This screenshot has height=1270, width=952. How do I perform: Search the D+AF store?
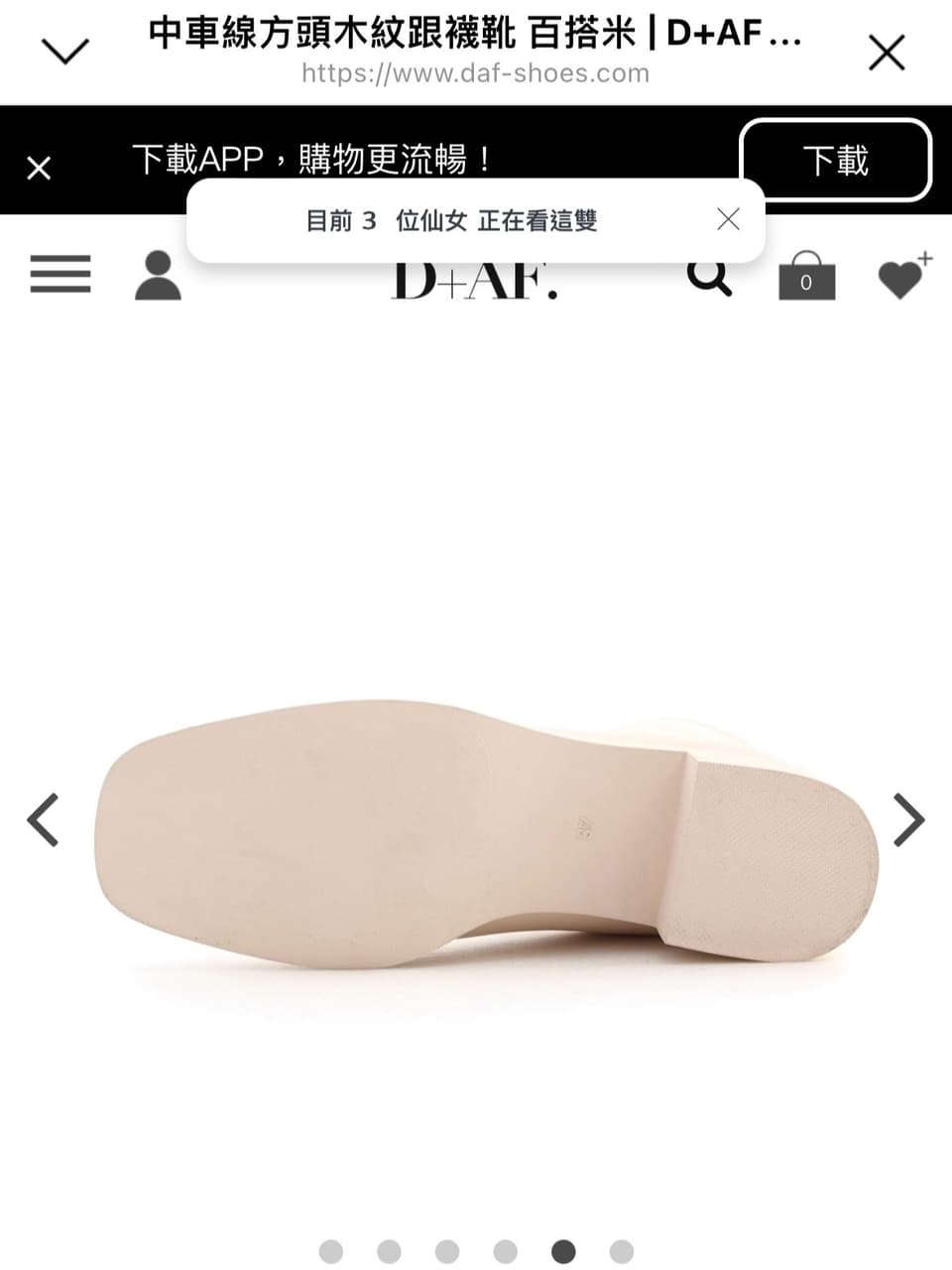tap(709, 277)
